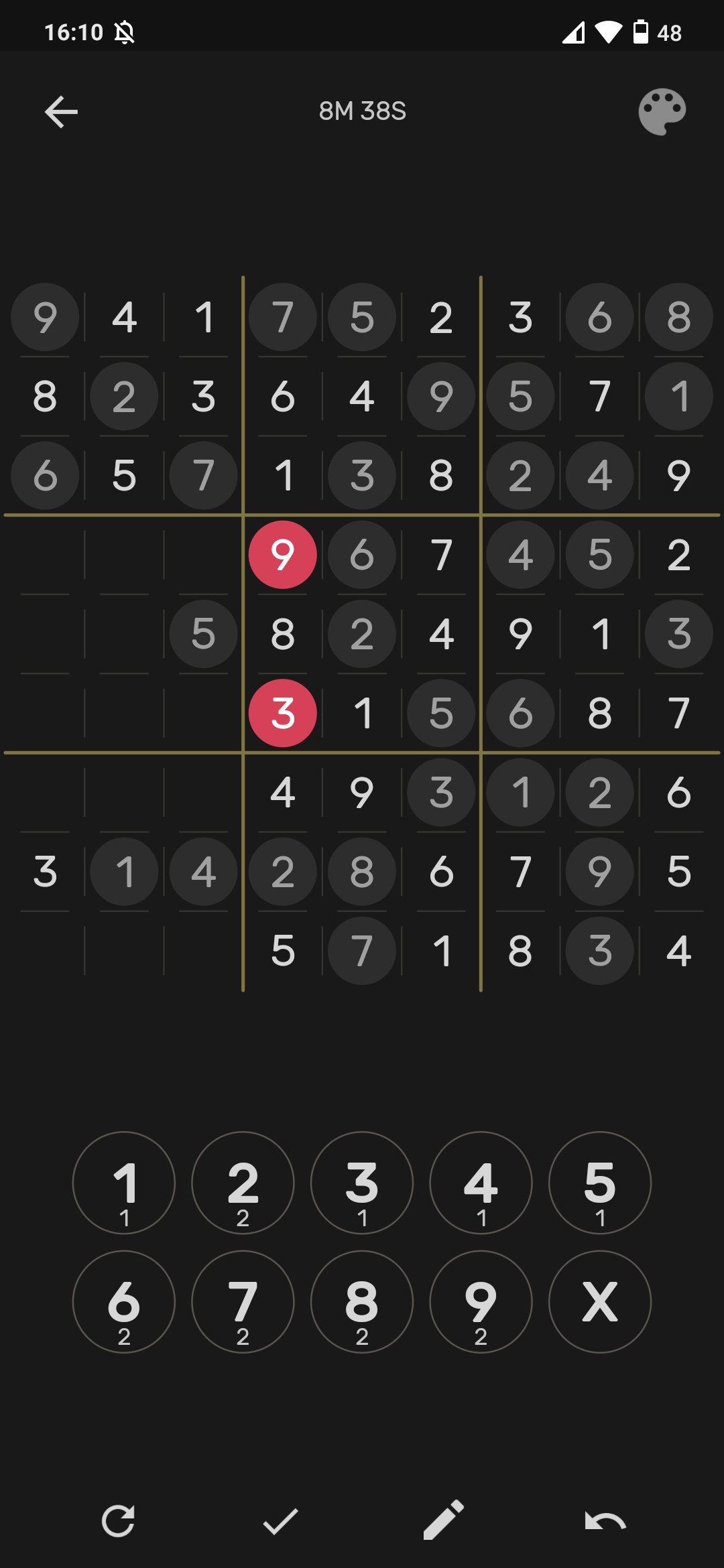Select number 2 on the keypad
The image size is (724, 1568).
[x=243, y=1183]
